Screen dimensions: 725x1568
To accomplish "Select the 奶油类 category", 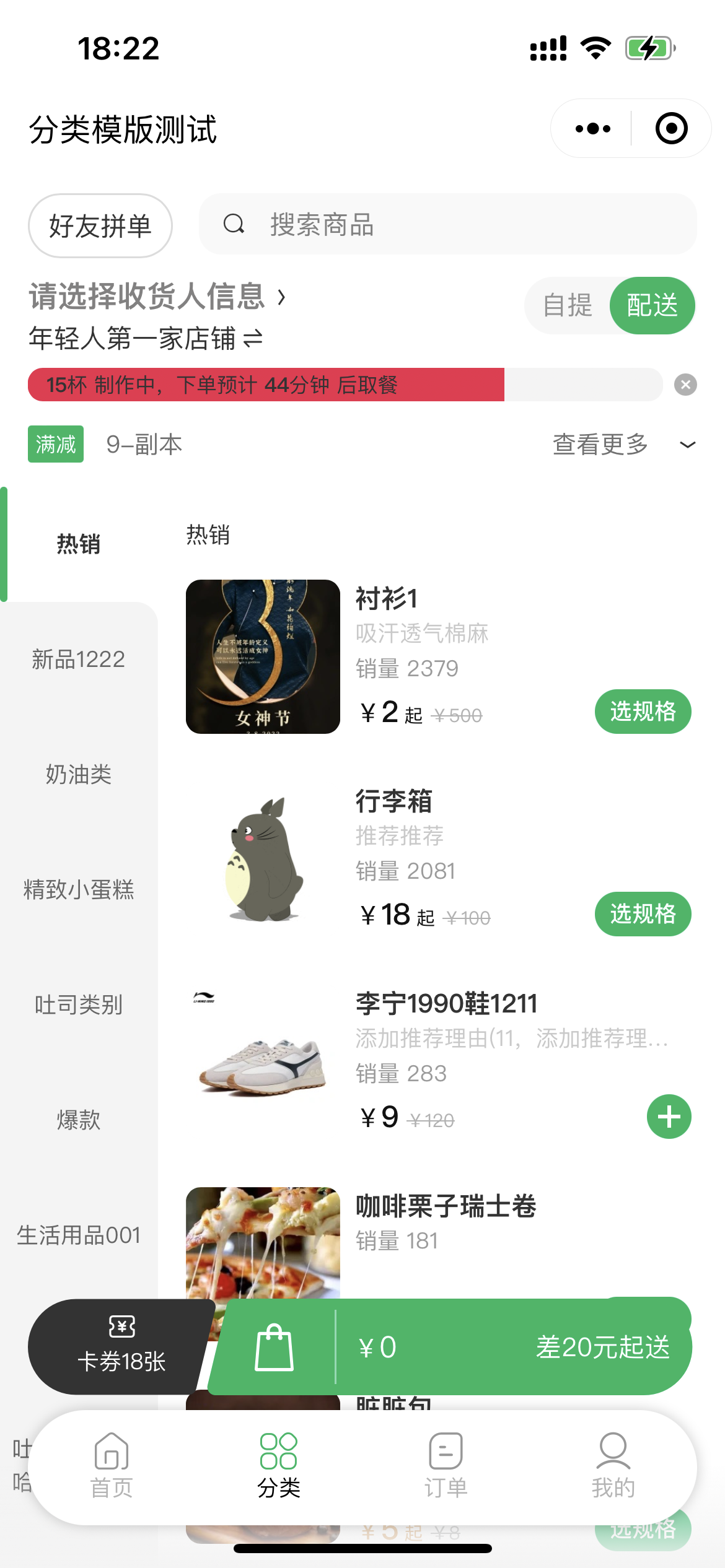I will click(79, 775).
